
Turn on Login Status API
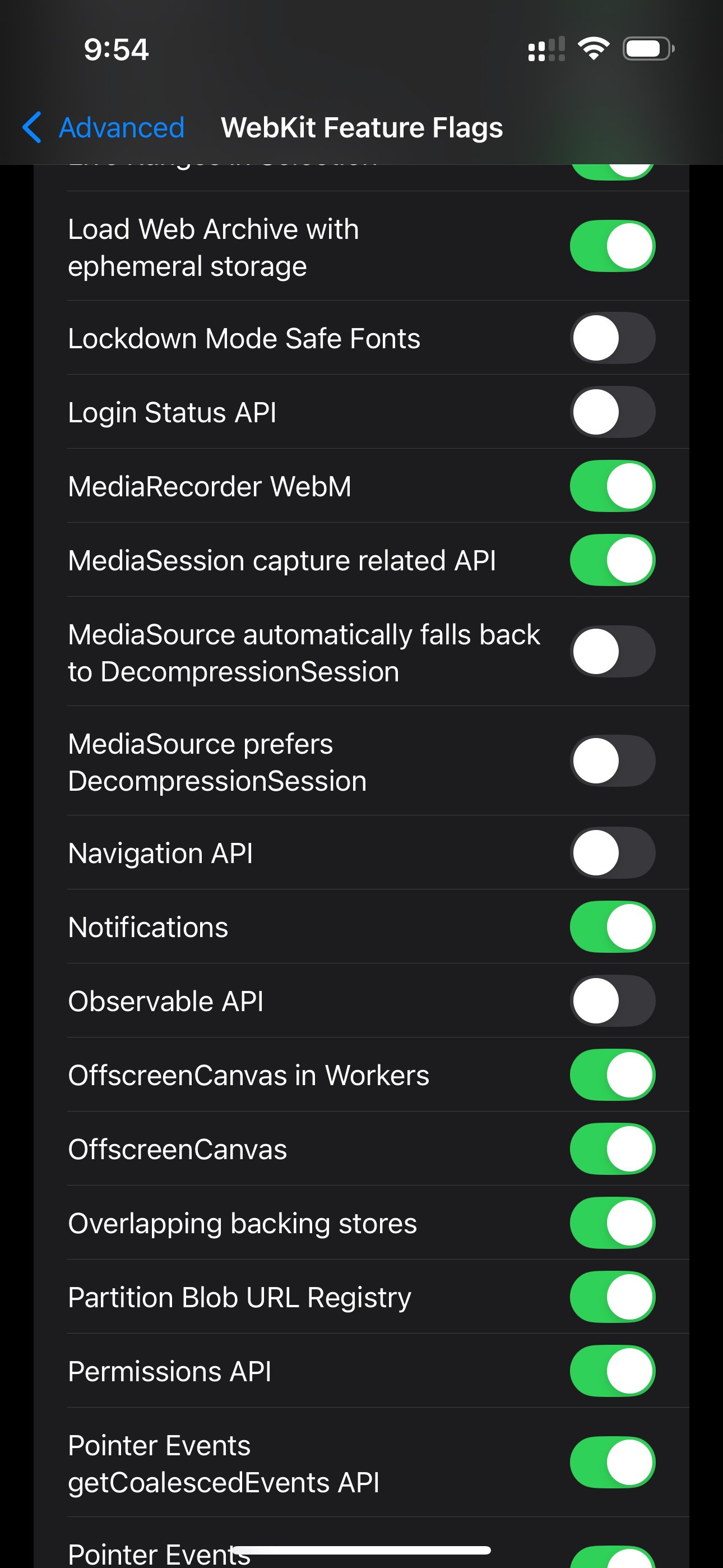pyautogui.click(x=612, y=412)
